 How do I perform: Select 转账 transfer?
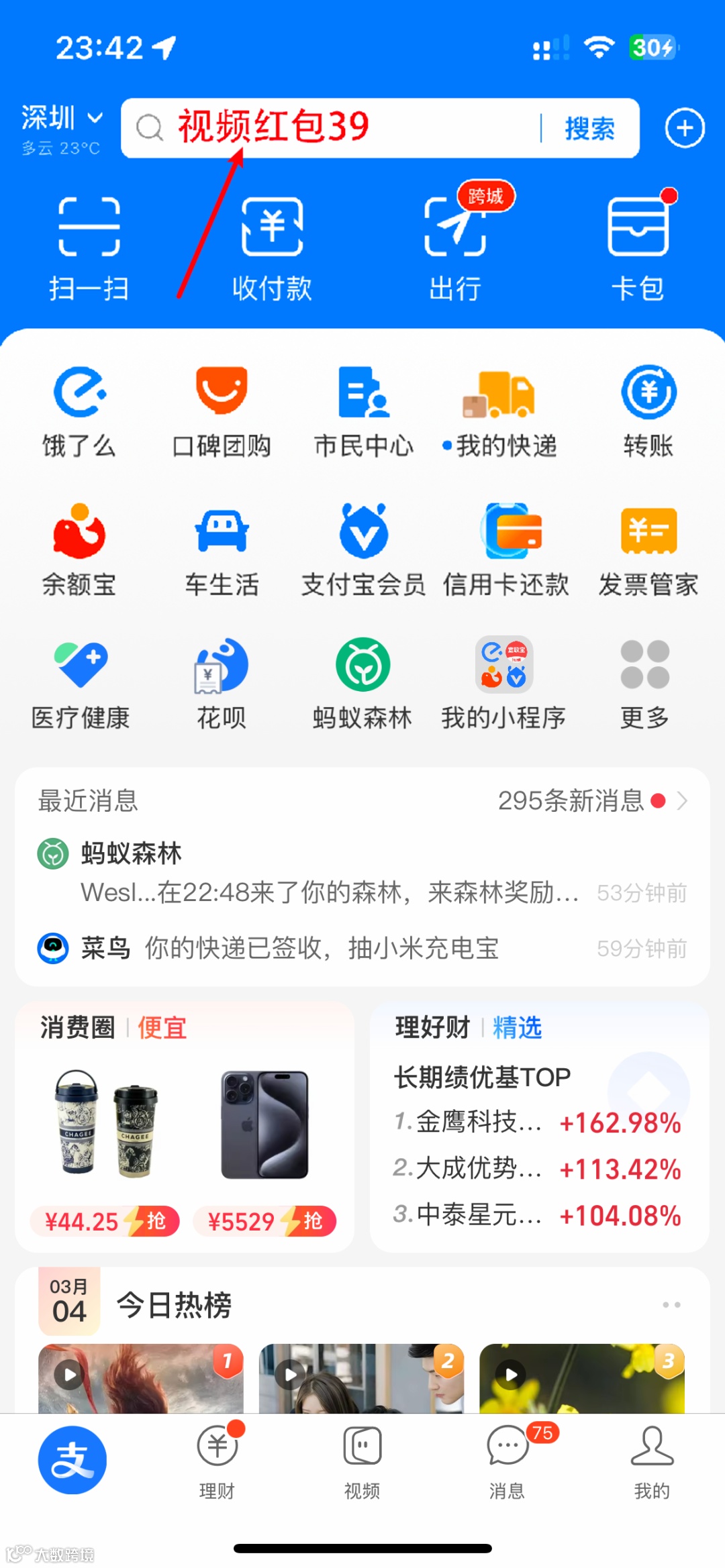[x=648, y=411]
